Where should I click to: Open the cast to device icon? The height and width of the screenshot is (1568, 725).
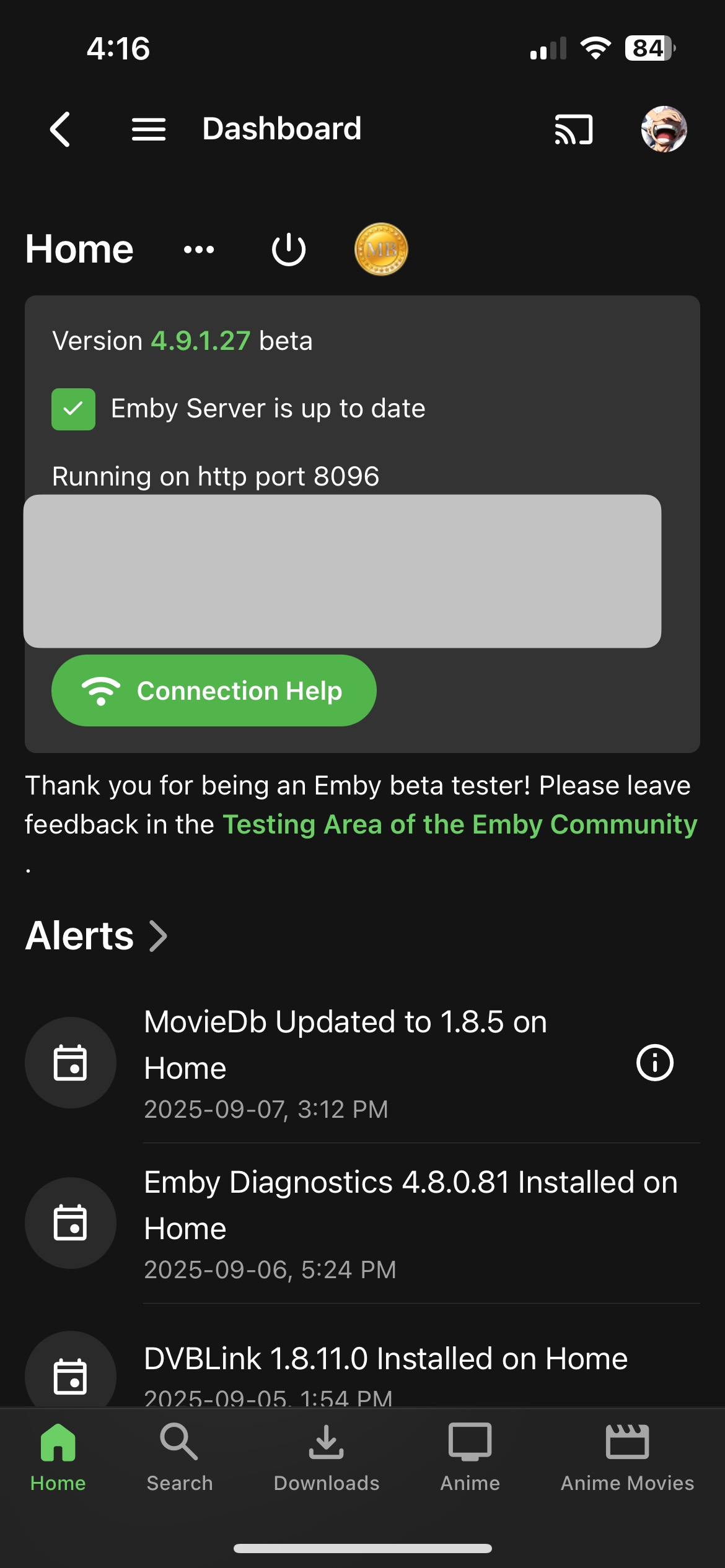click(x=573, y=129)
